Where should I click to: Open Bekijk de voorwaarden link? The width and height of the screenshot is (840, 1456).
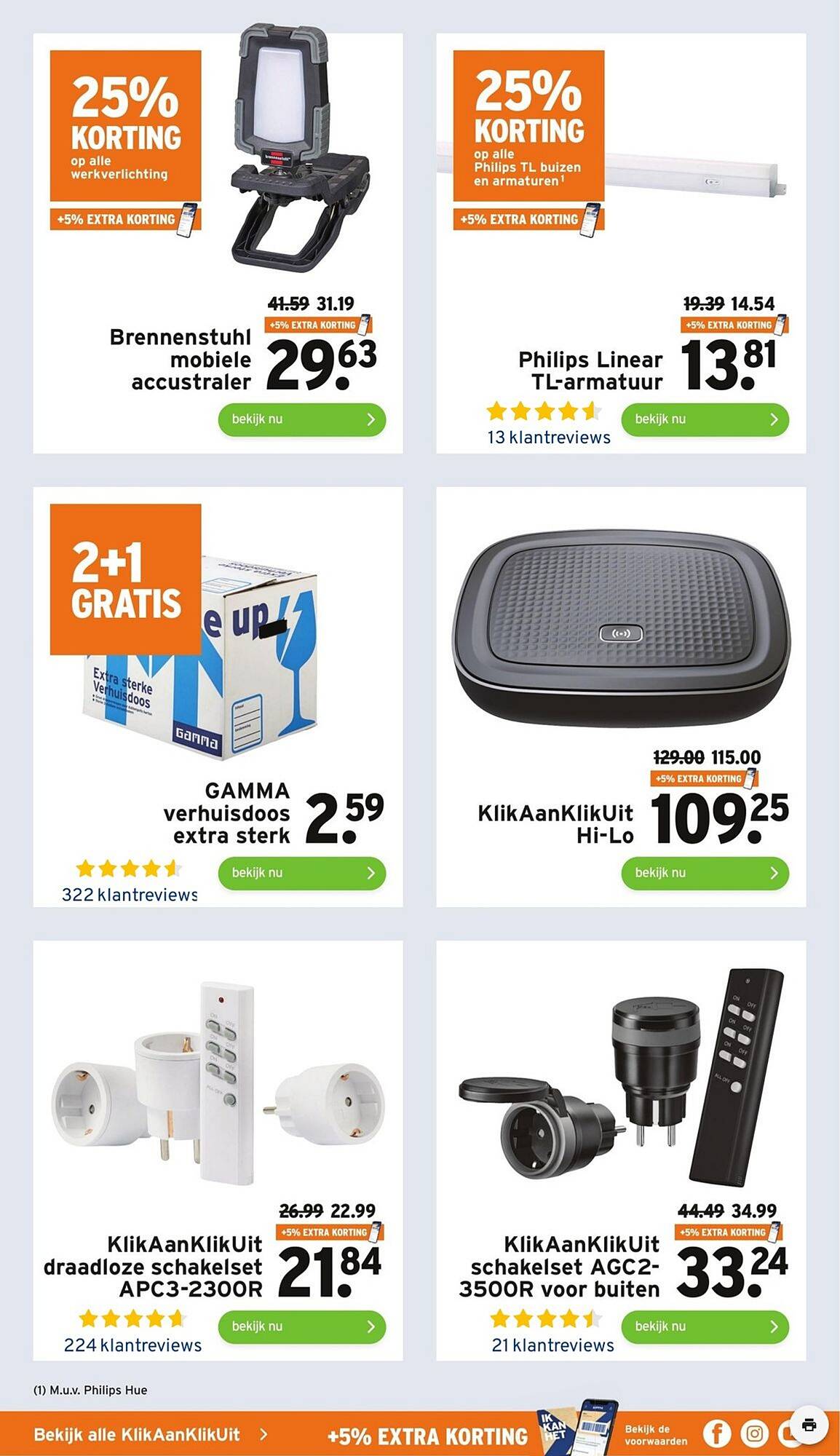point(655,1435)
